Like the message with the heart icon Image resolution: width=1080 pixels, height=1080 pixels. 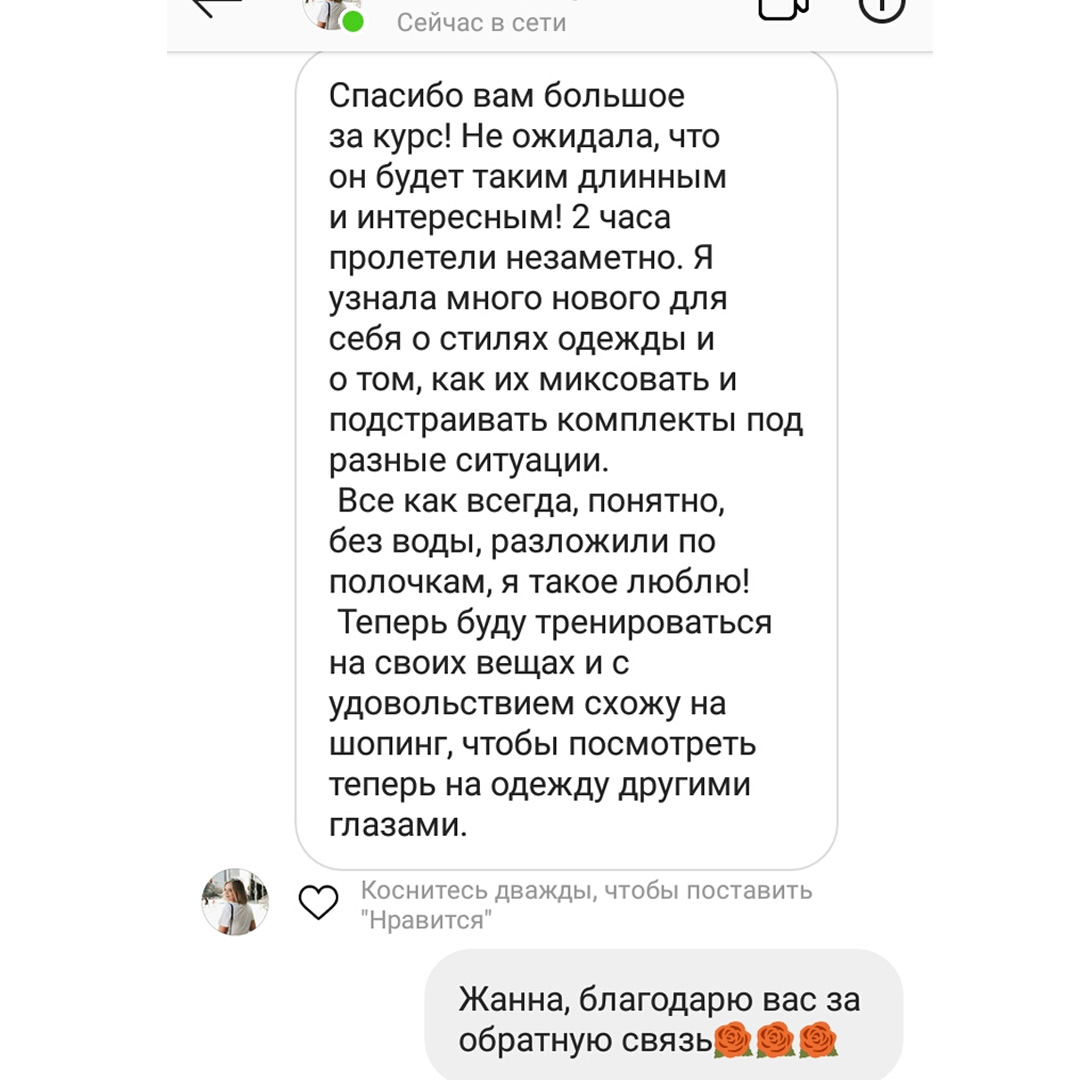point(319,902)
